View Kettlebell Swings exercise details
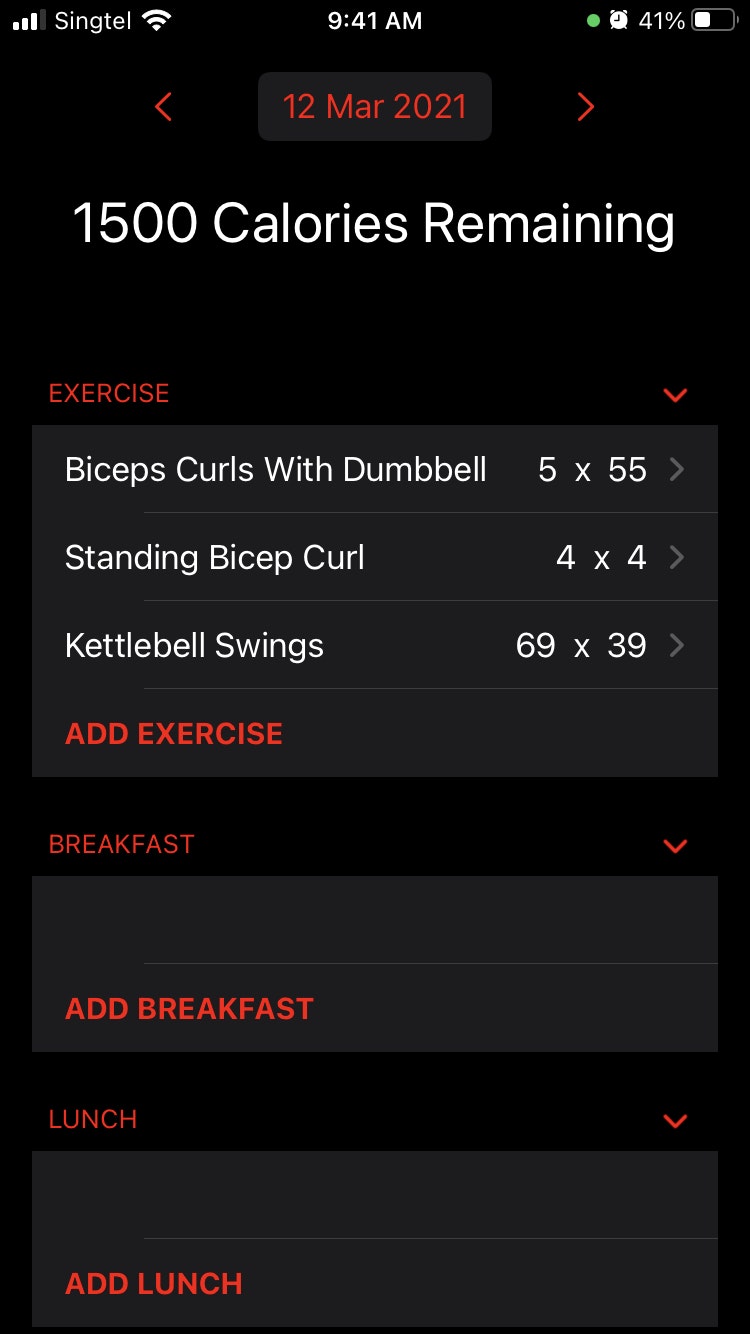 click(x=375, y=646)
